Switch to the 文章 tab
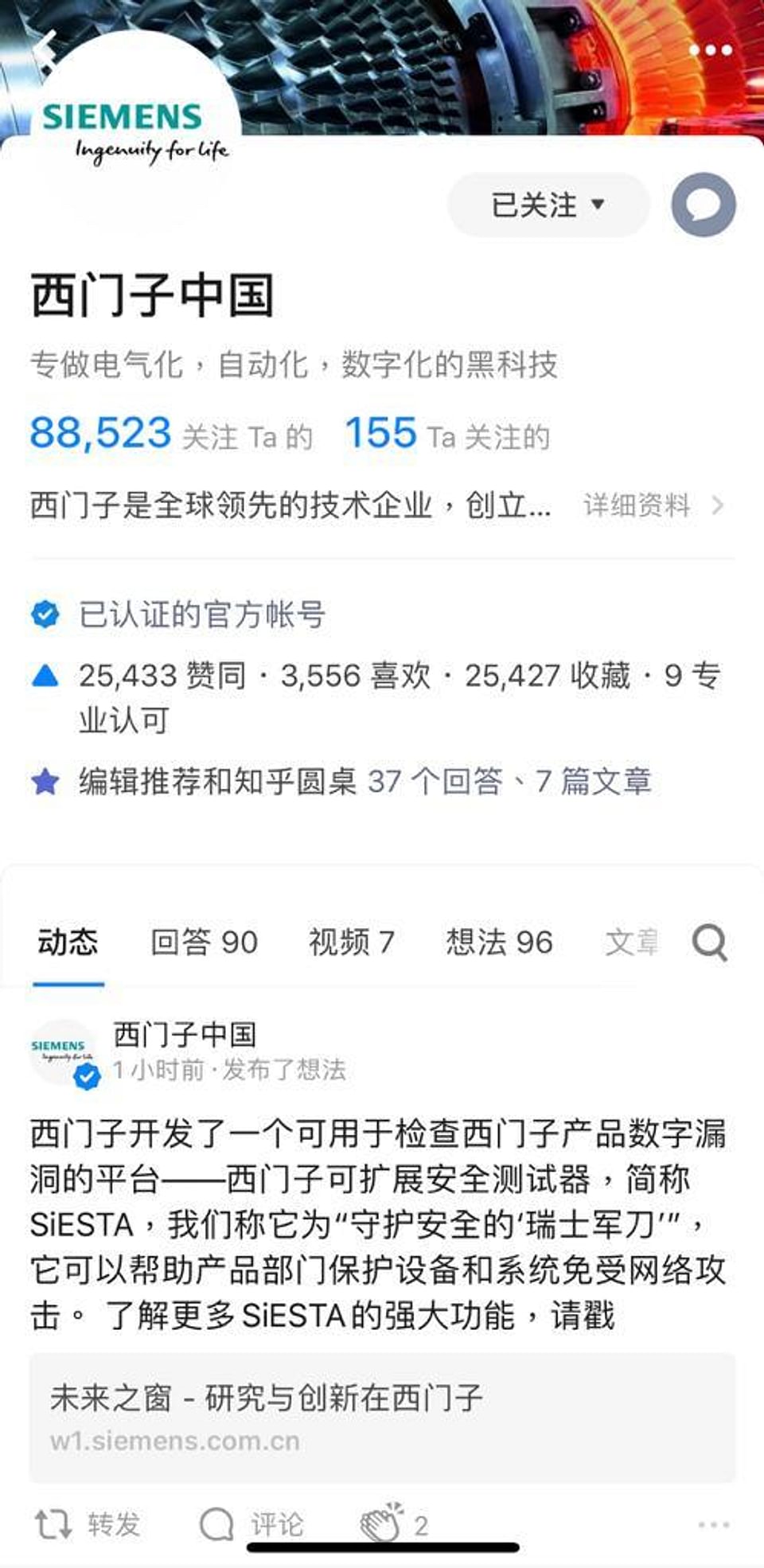 pyautogui.click(x=631, y=942)
